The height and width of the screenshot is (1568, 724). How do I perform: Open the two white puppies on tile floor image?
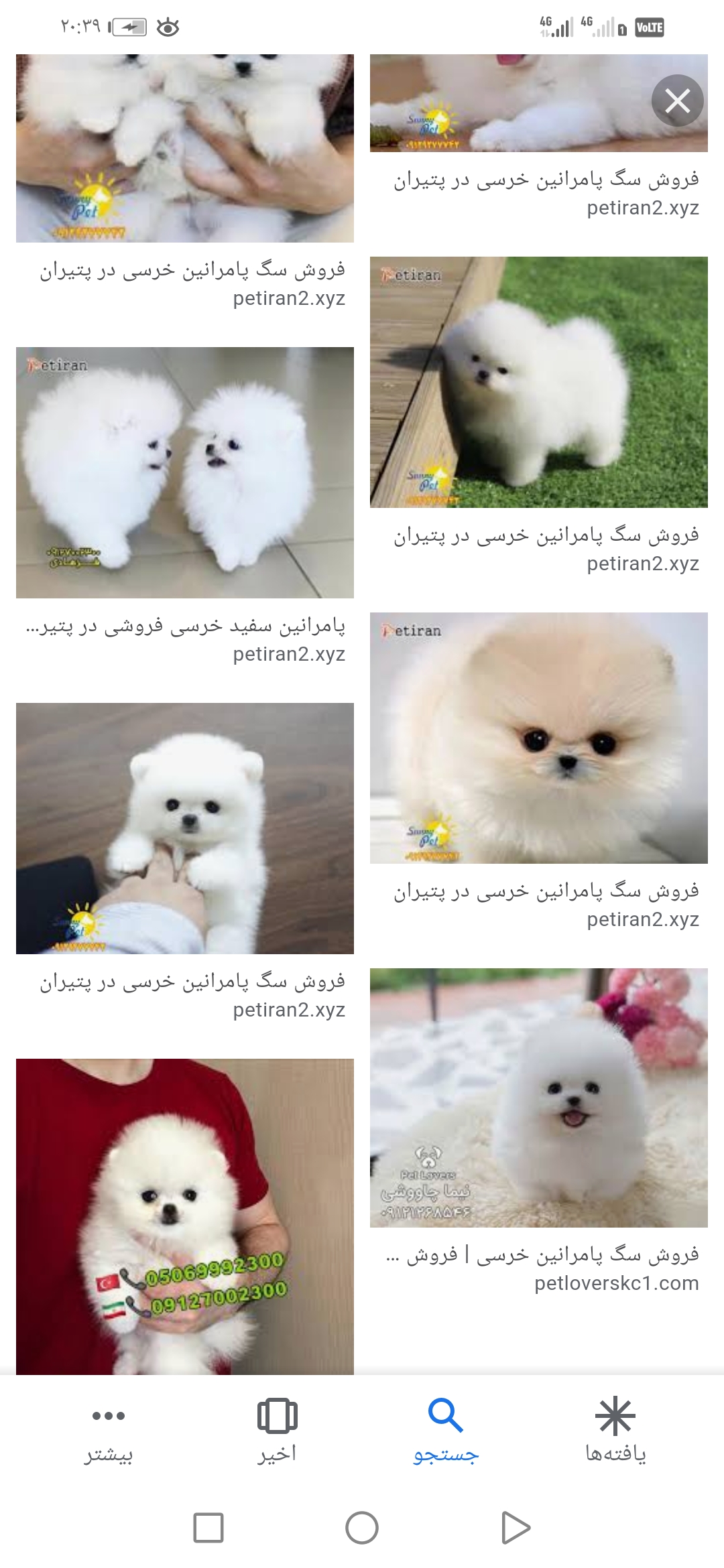tap(185, 472)
